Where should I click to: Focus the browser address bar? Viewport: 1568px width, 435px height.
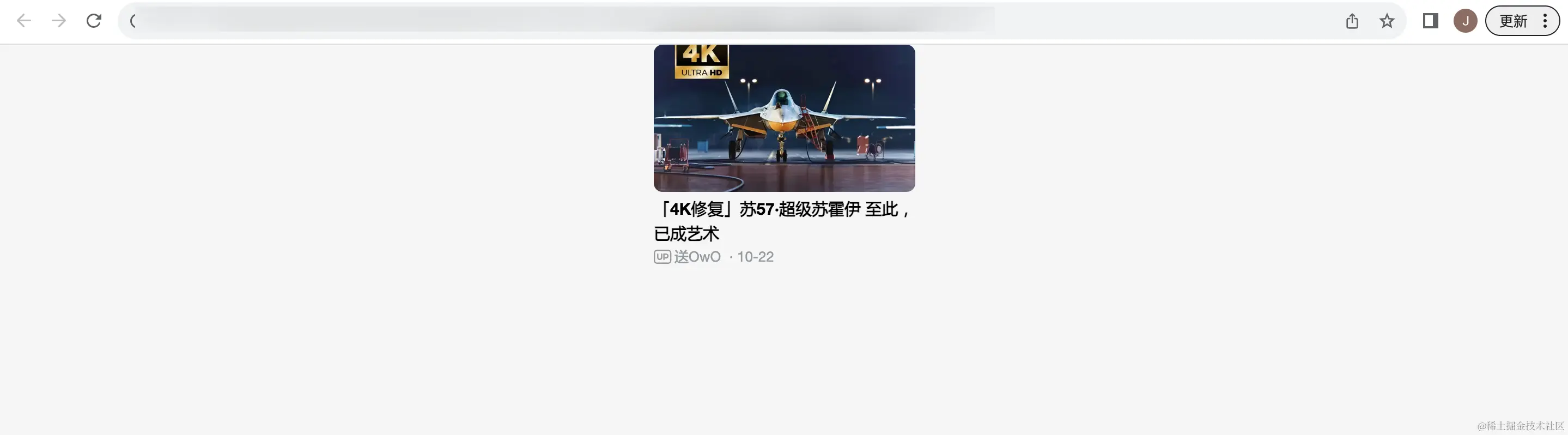click(670, 21)
